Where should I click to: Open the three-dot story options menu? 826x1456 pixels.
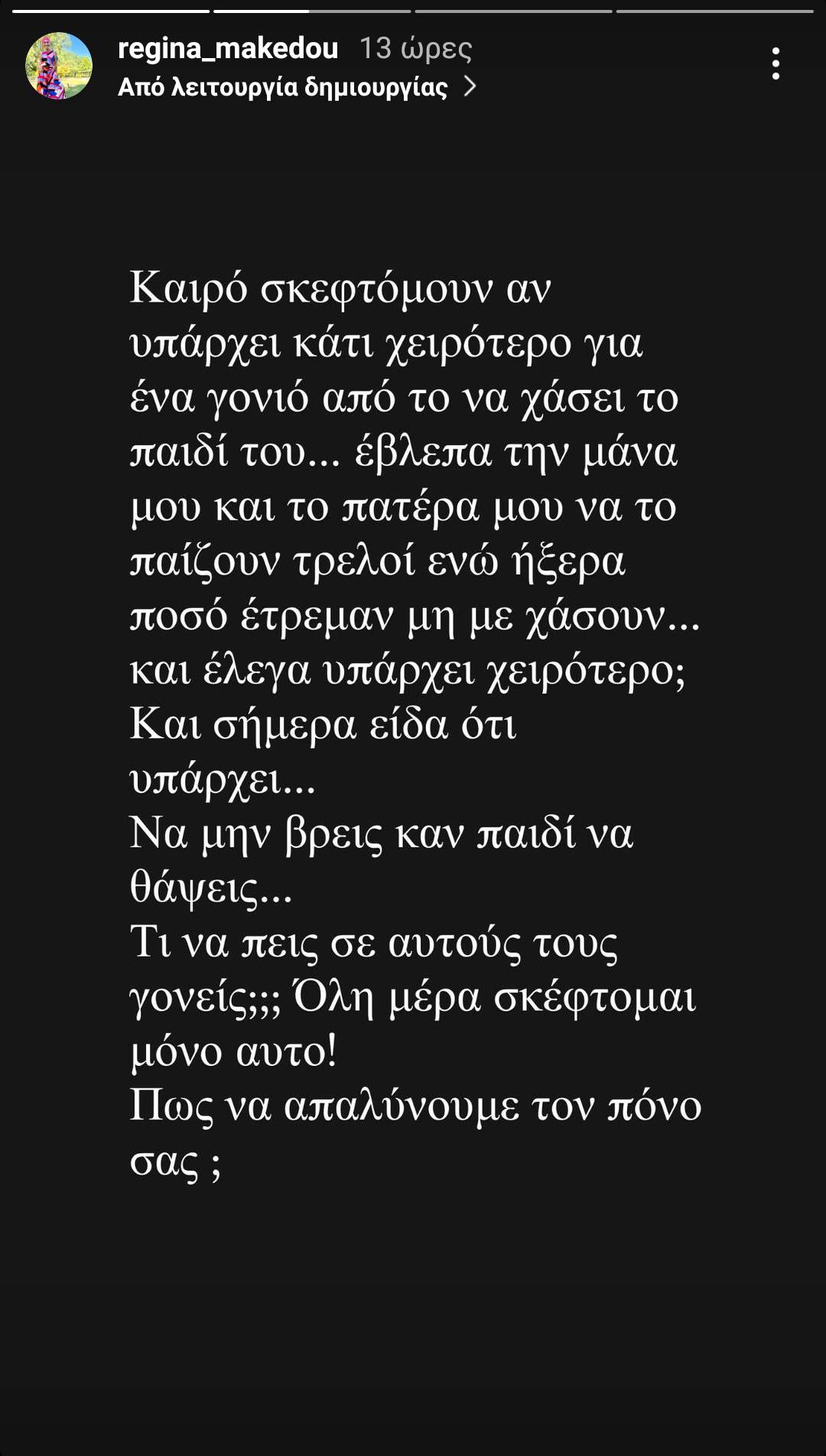pyautogui.click(x=776, y=63)
